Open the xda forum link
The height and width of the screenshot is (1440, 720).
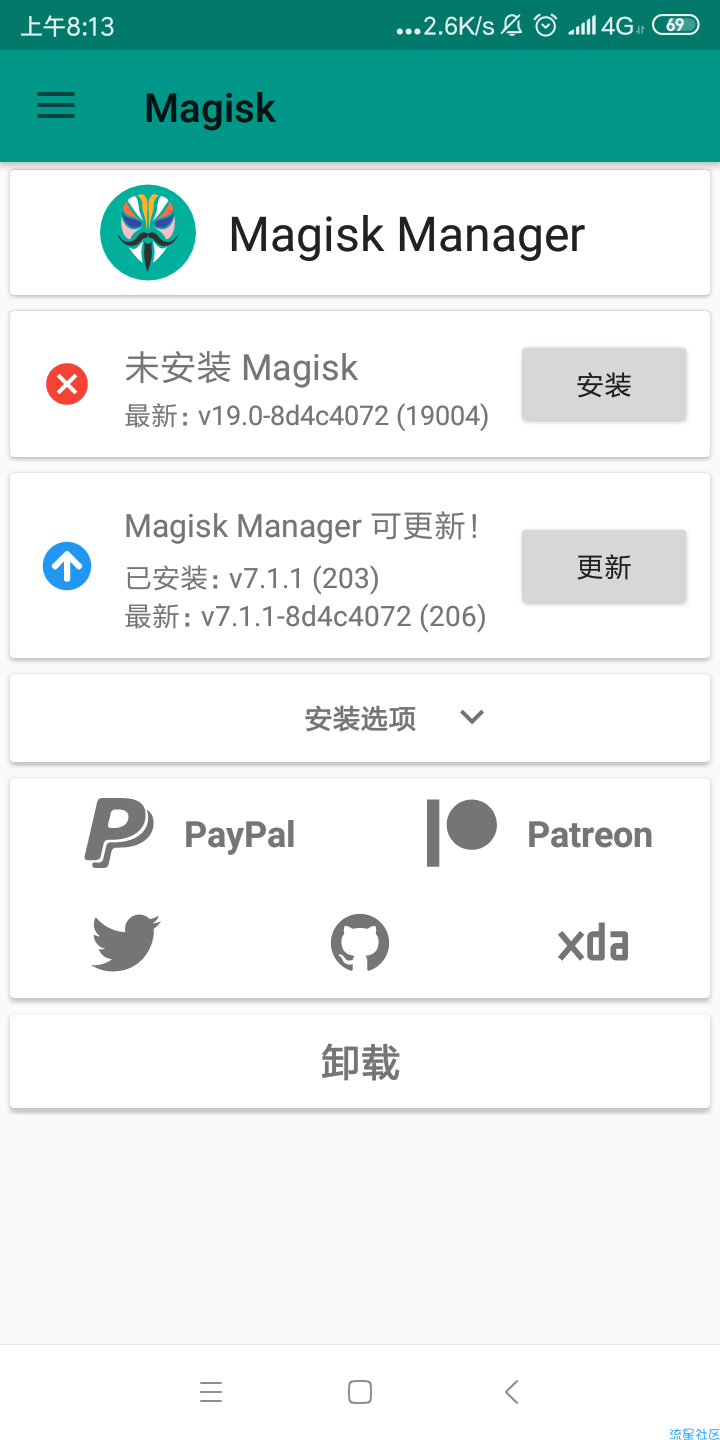click(593, 944)
